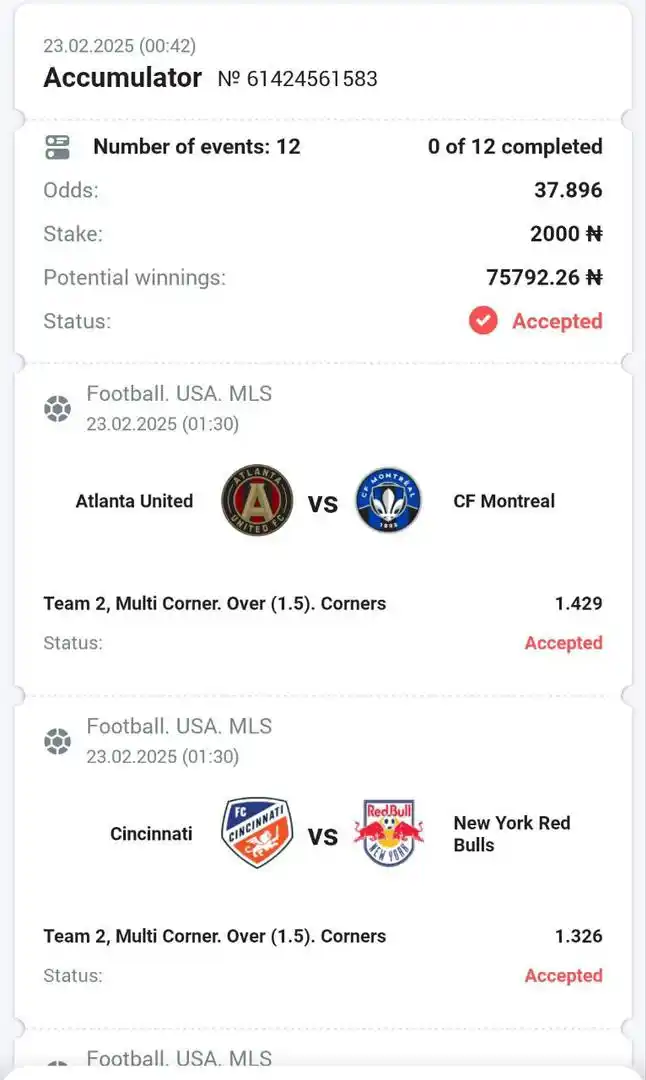
Task: Open the Atlanta United vs CF Montreal event
Action: [x=322, y=502]
